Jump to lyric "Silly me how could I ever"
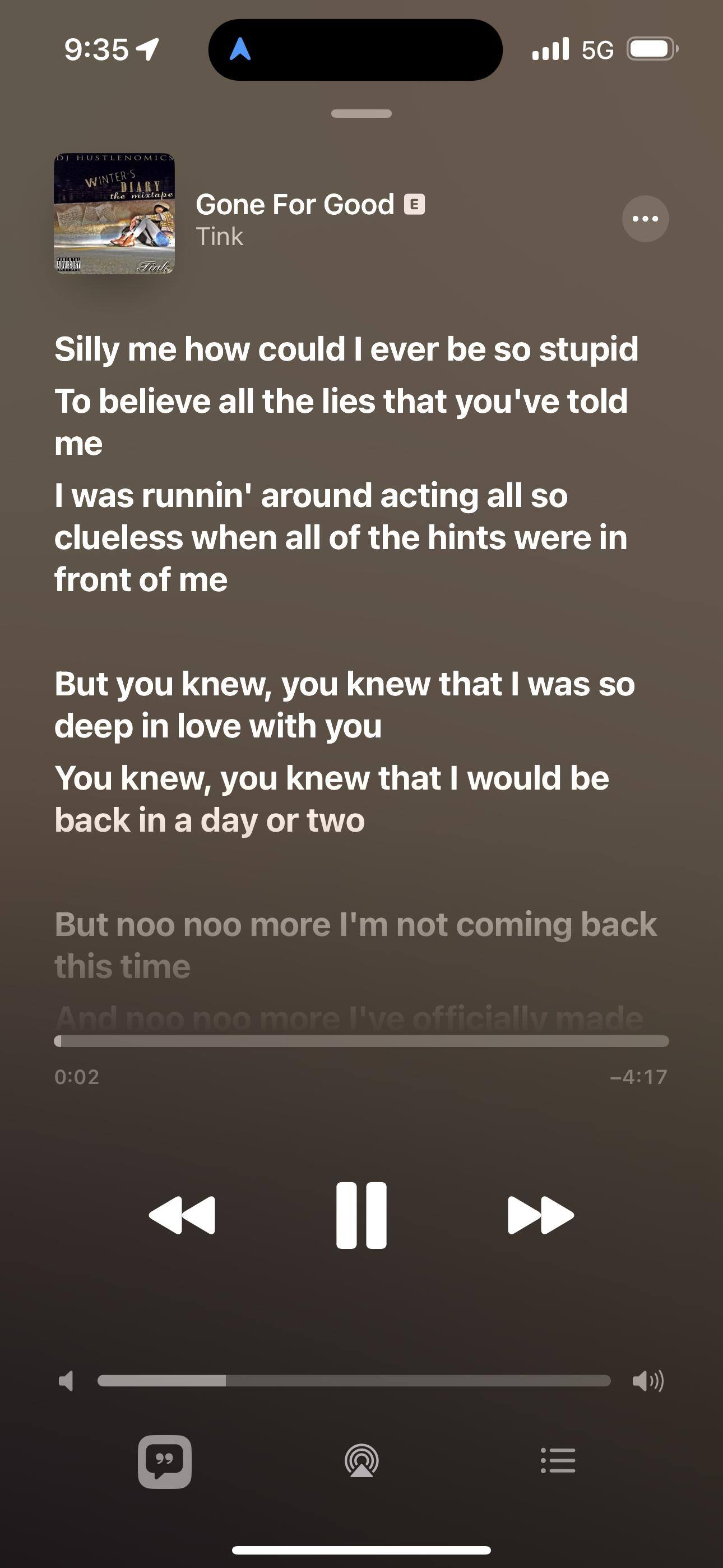The image size is (723, 1568). point(346,349)
